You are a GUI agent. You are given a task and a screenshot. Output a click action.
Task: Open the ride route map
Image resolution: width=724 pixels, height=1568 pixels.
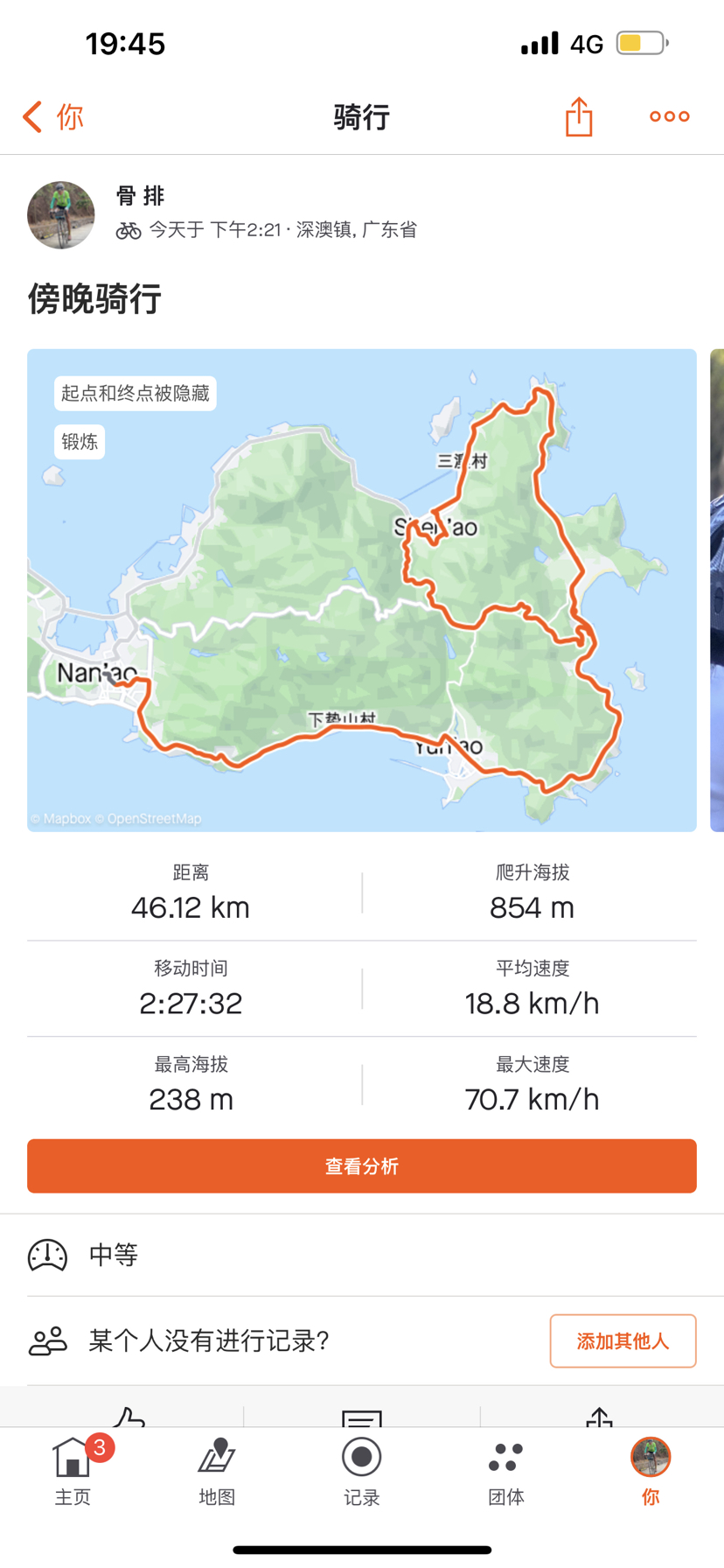point(362,590)
